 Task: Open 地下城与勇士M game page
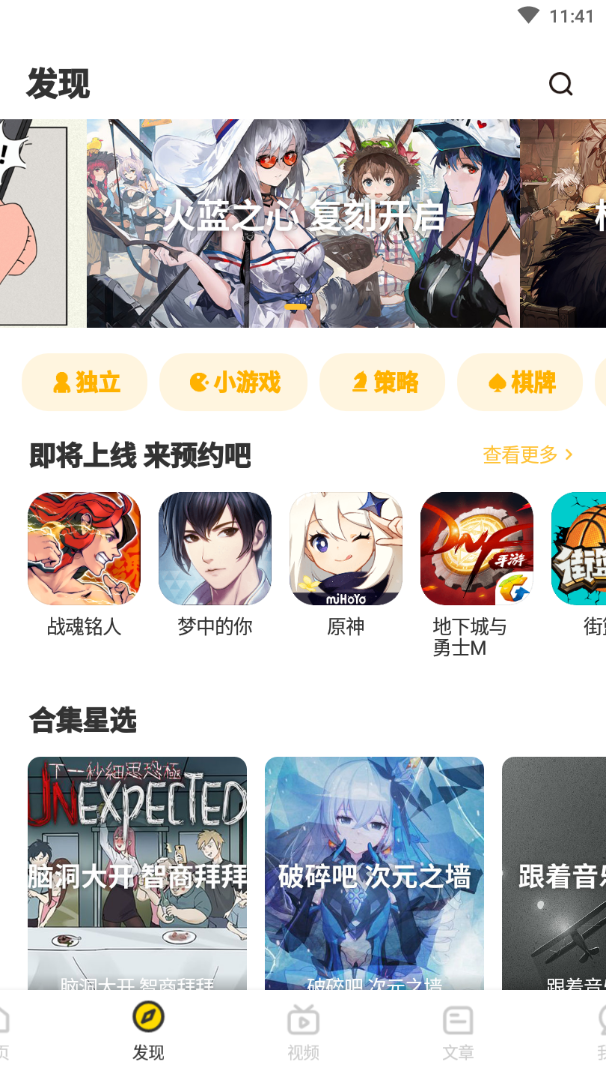click(x=477, y=549)
